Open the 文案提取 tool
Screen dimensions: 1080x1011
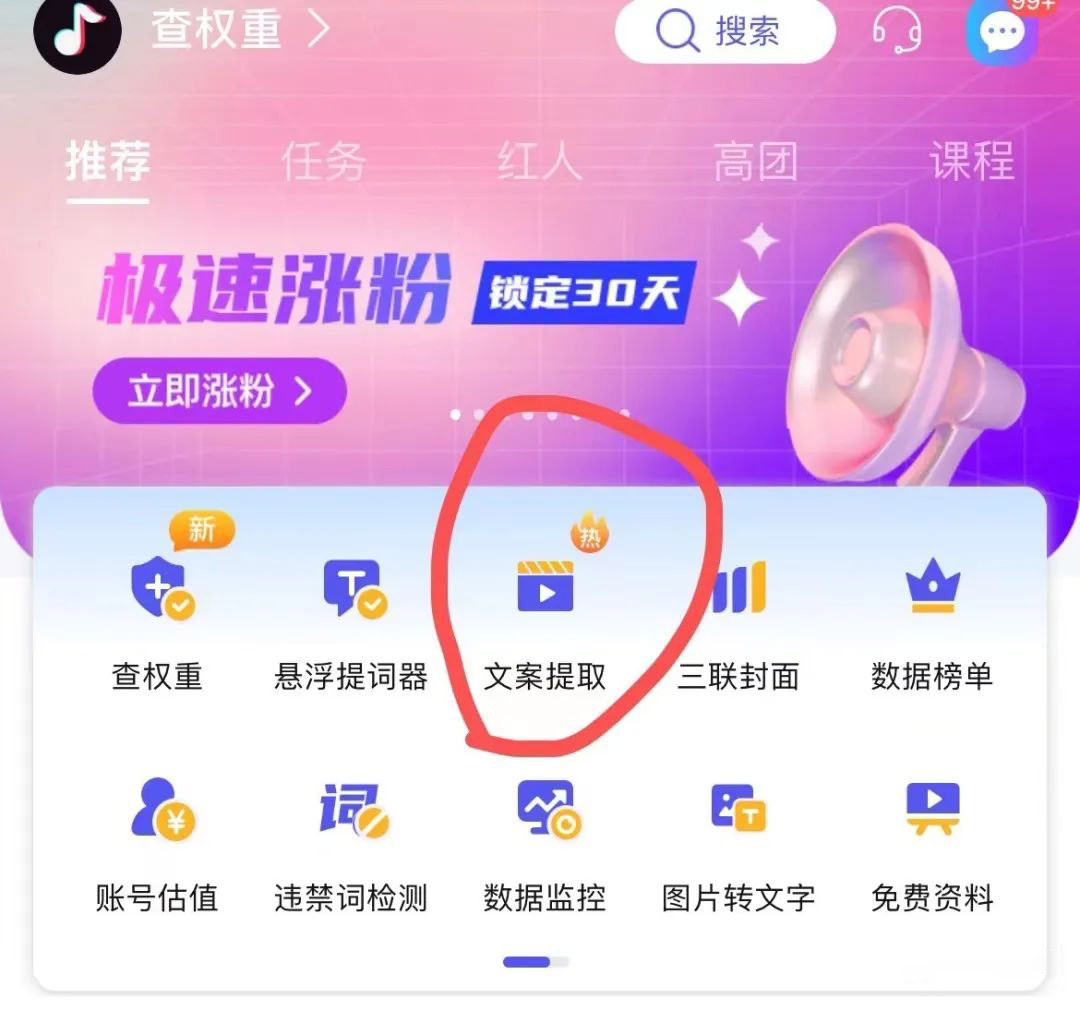tap(545, 620)
